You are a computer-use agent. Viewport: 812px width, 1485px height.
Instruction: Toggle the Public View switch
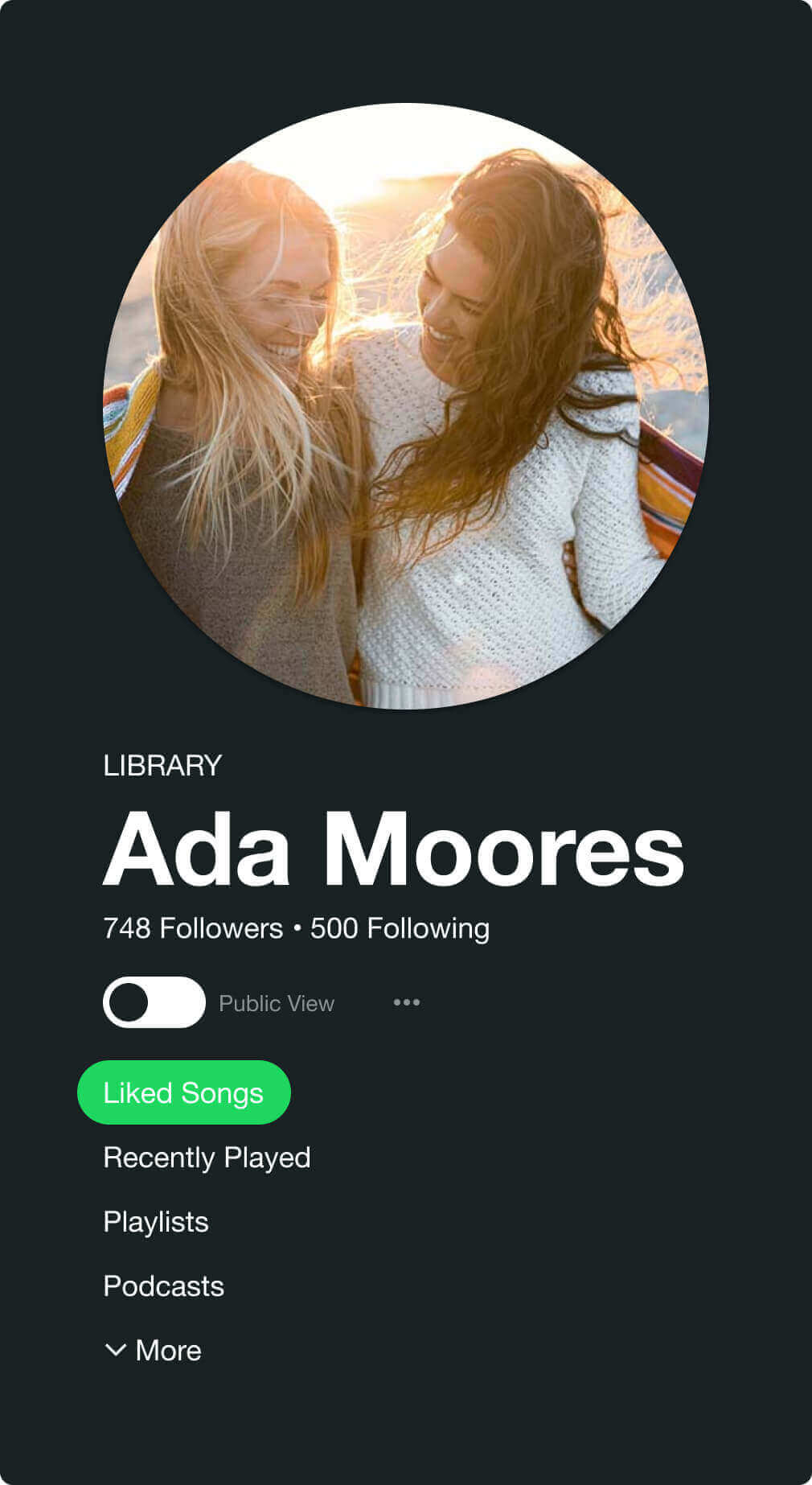(154, 1002)
